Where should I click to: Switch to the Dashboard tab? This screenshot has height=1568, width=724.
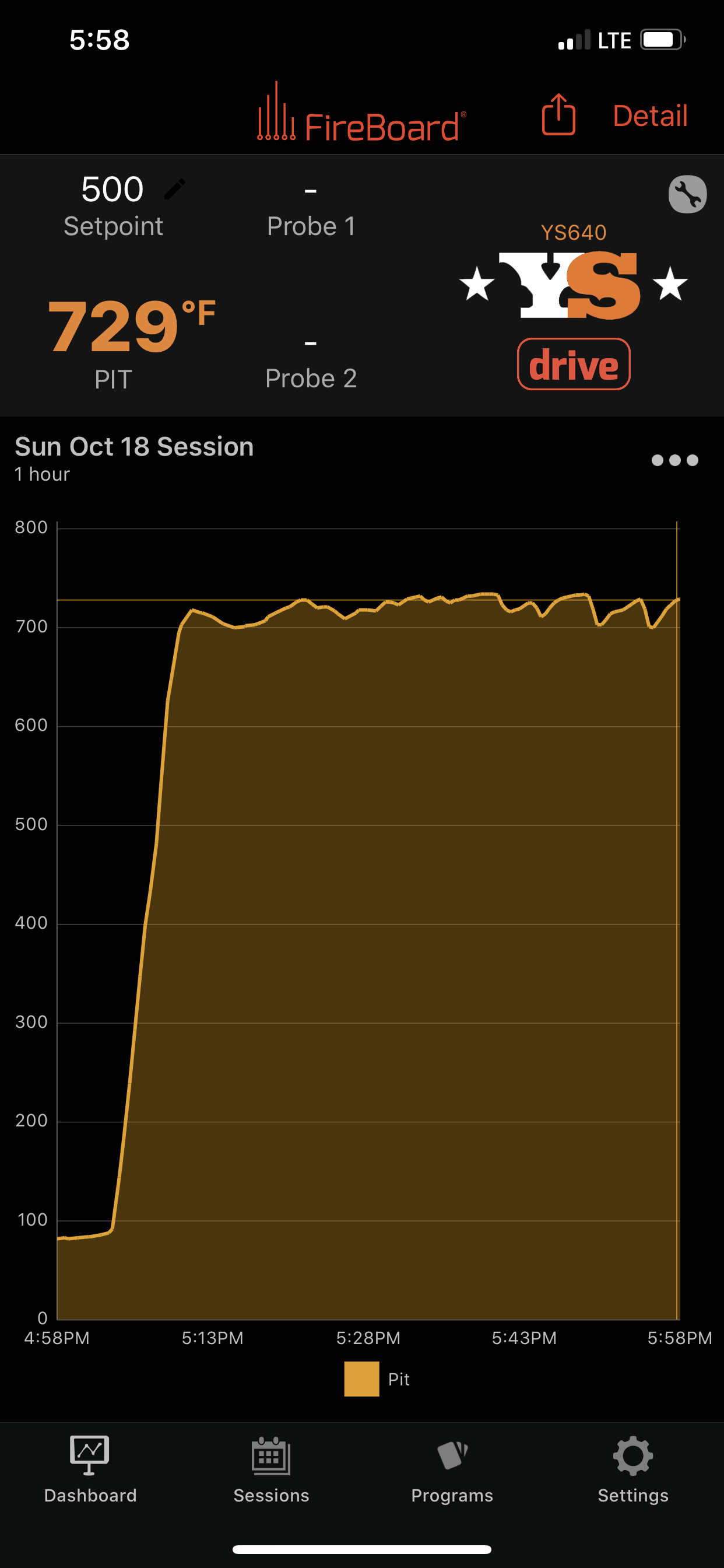click(90, 1469)
